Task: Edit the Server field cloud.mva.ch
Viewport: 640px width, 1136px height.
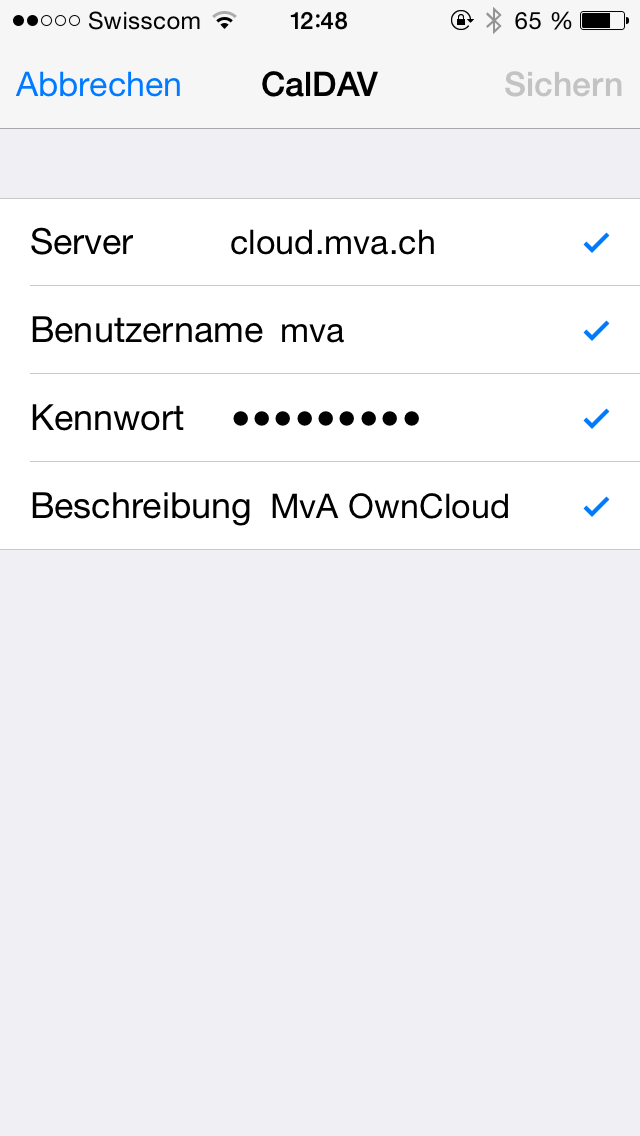Action: click(320, 243)
